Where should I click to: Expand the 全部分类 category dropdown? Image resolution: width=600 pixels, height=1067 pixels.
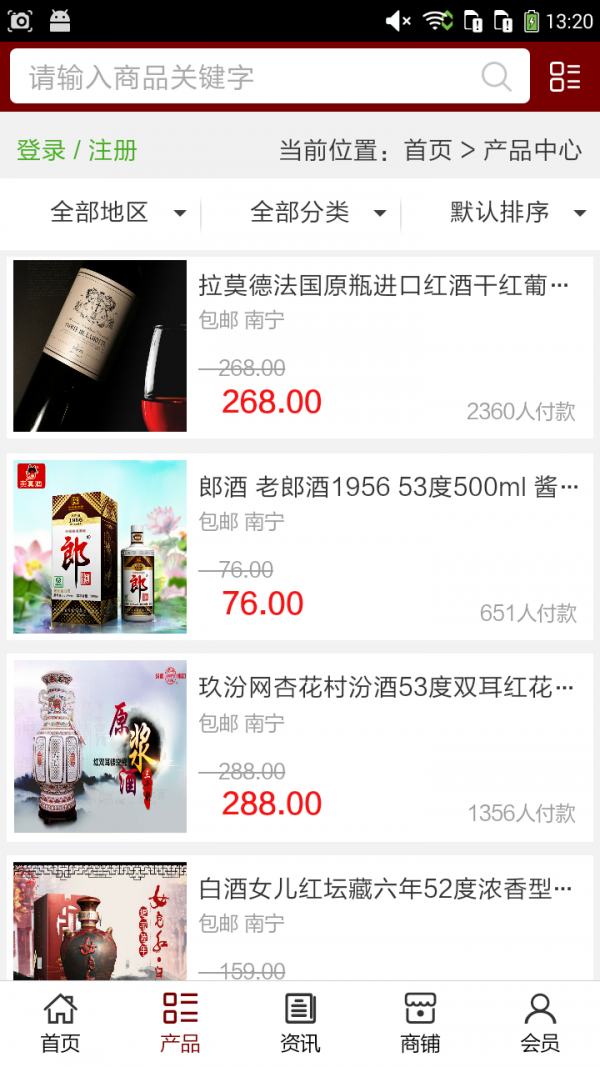point(317,212)
